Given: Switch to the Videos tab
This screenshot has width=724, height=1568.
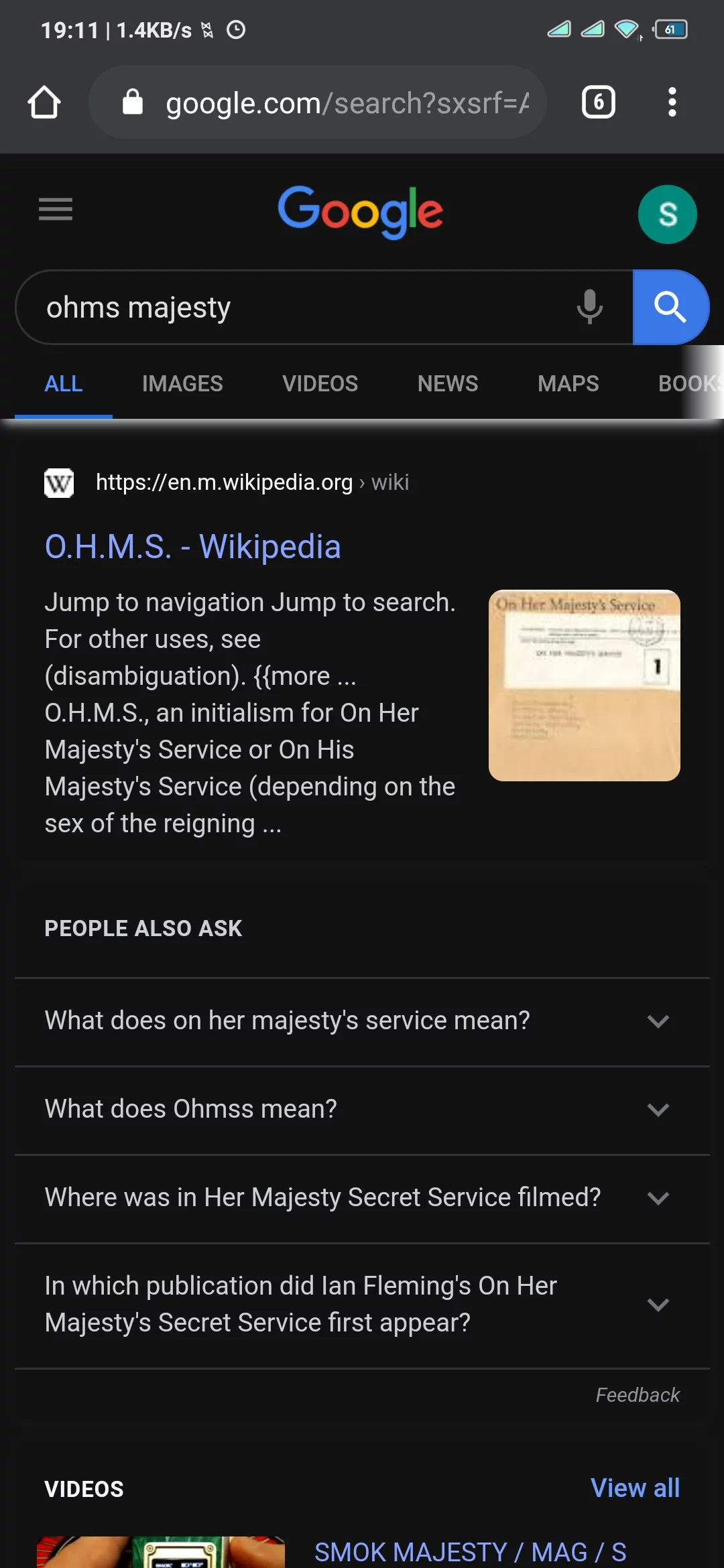Looking at the screenshot, I should pos(320,383).
